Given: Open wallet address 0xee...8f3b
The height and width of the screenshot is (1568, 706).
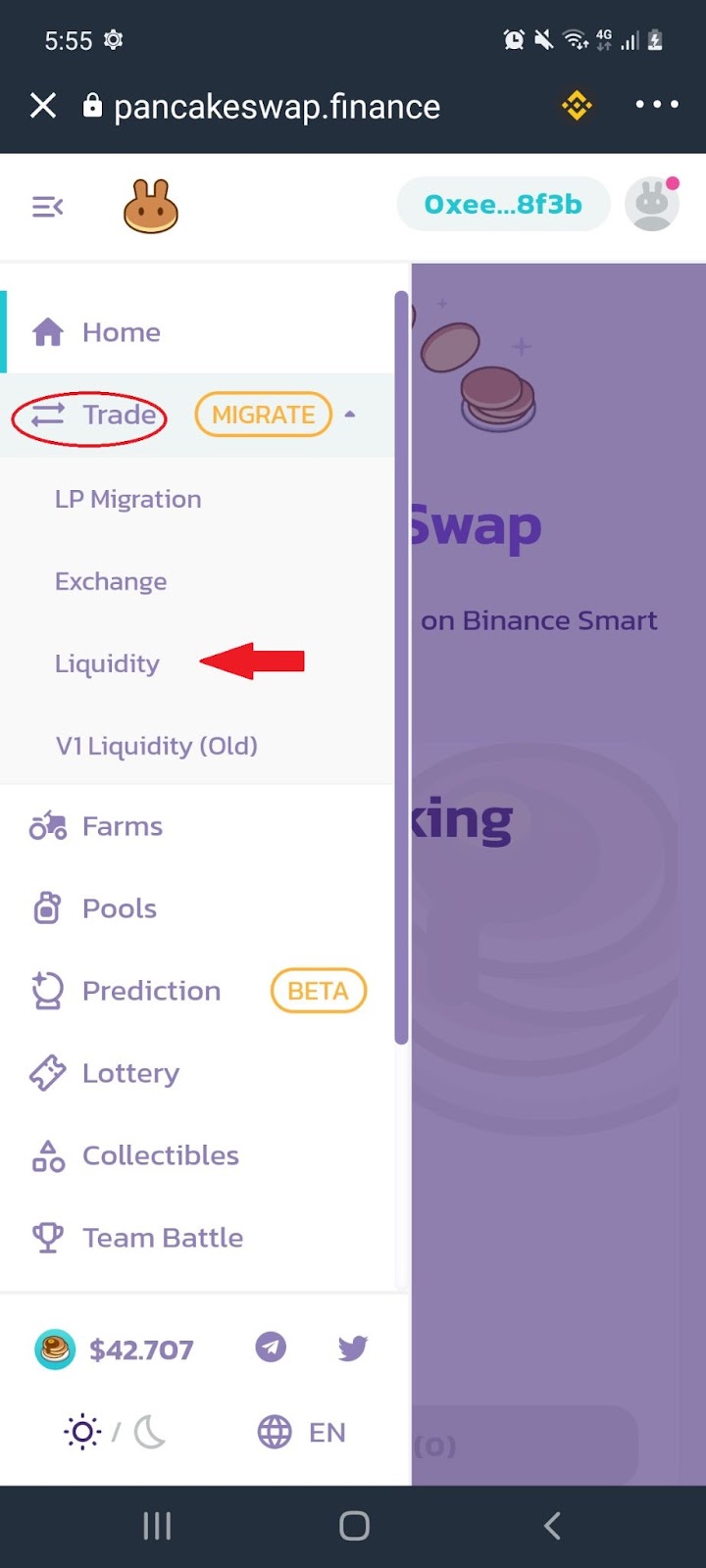Looking at the screenshot, I should [x=503, y=205].
